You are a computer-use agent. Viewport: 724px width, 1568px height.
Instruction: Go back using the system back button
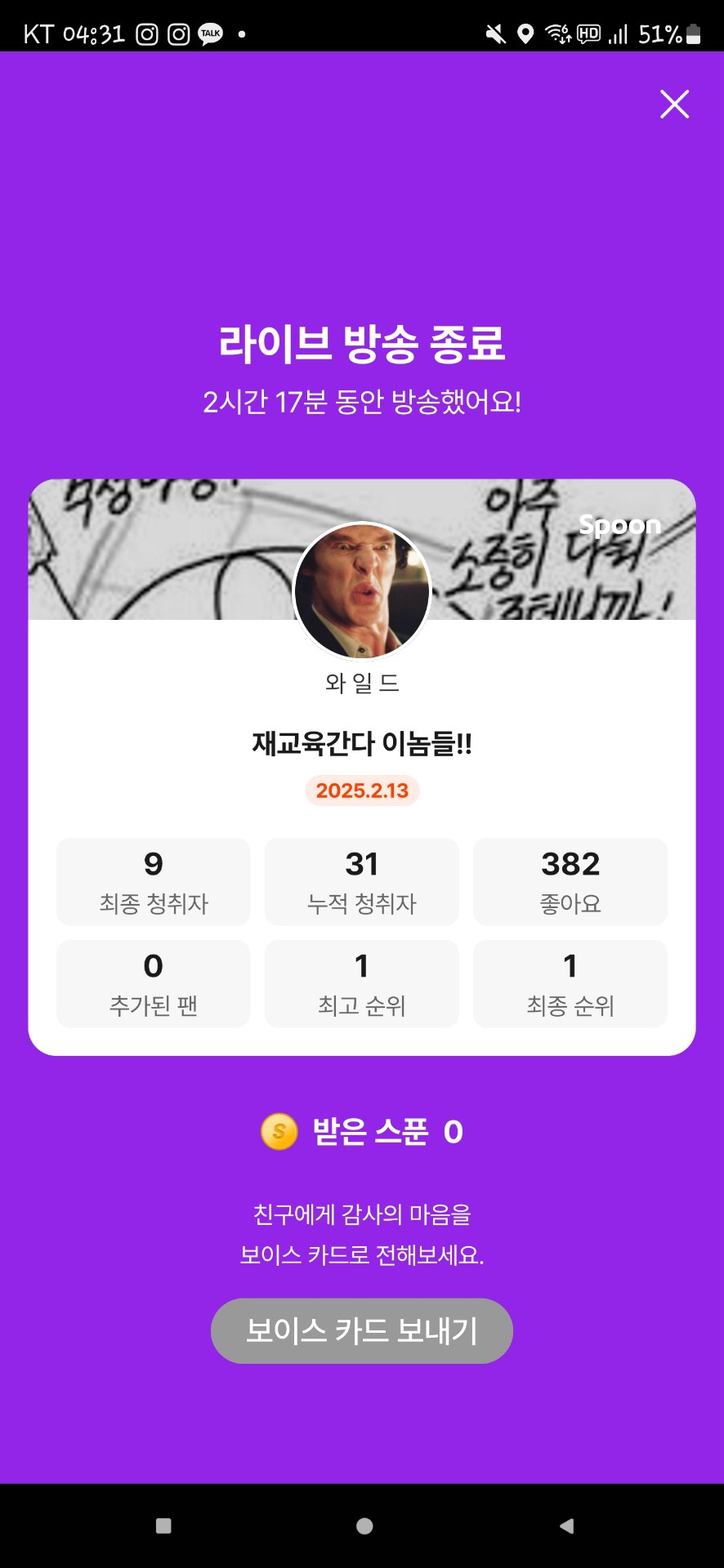point(566,1526)
